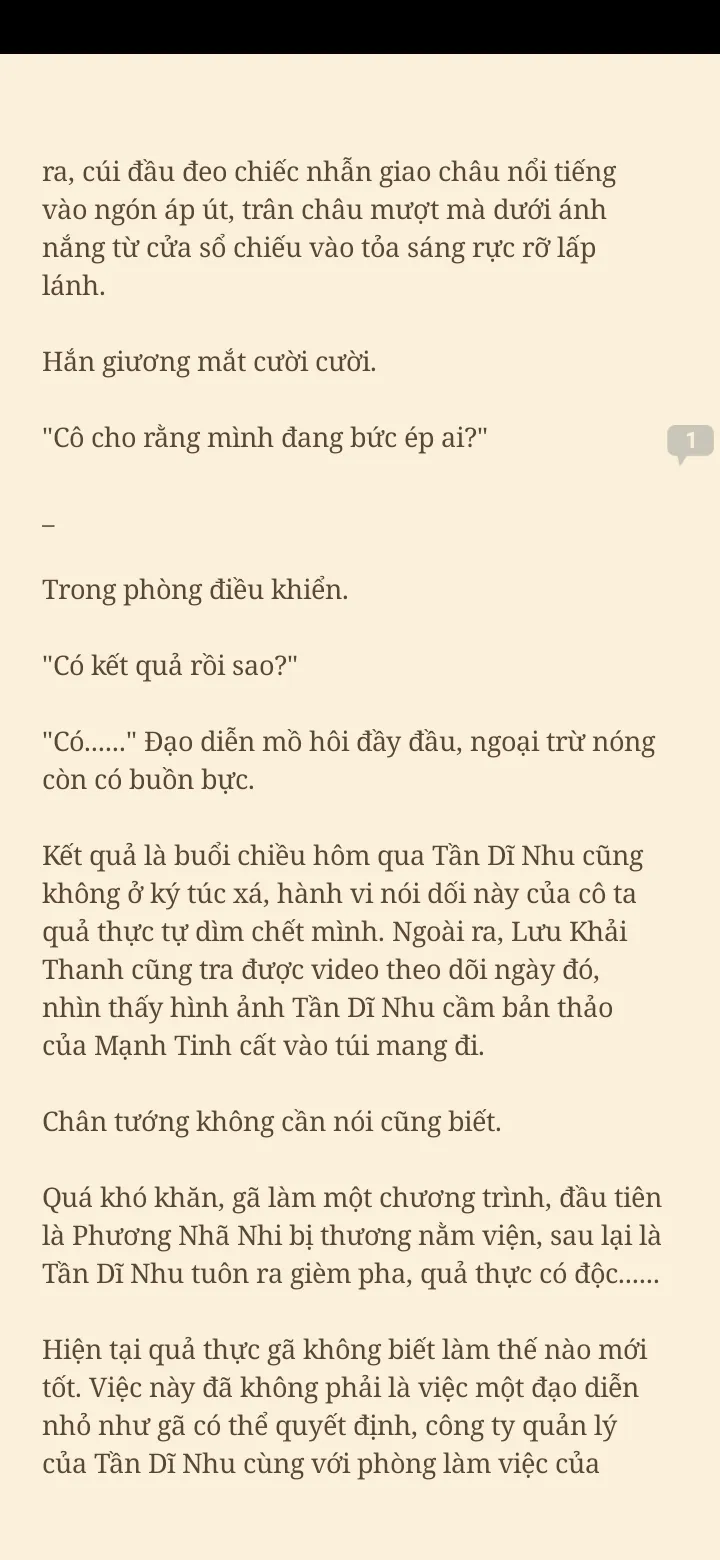Open the comment bubble showing 1 comment
720x1560 pixels.
(690, 441)
